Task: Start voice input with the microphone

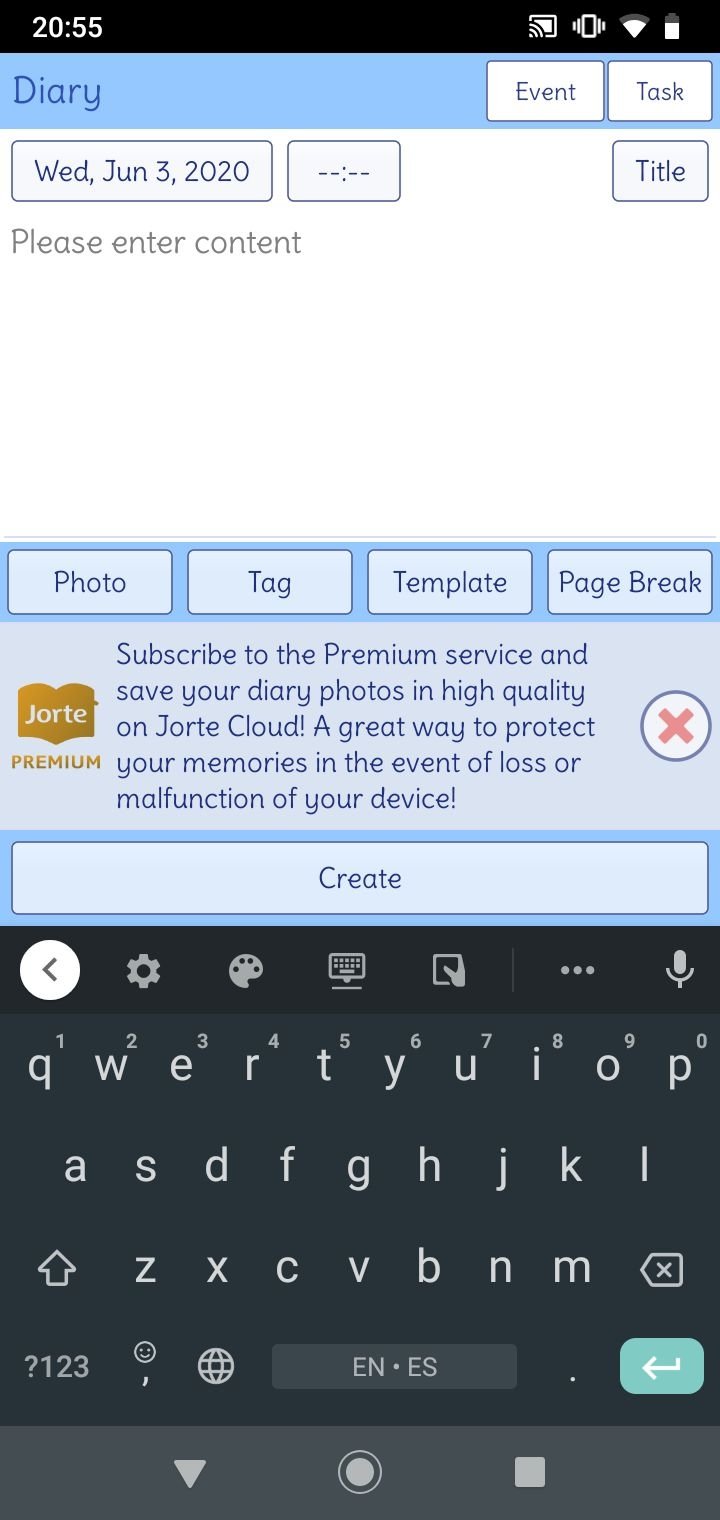Action: [679, 970]
